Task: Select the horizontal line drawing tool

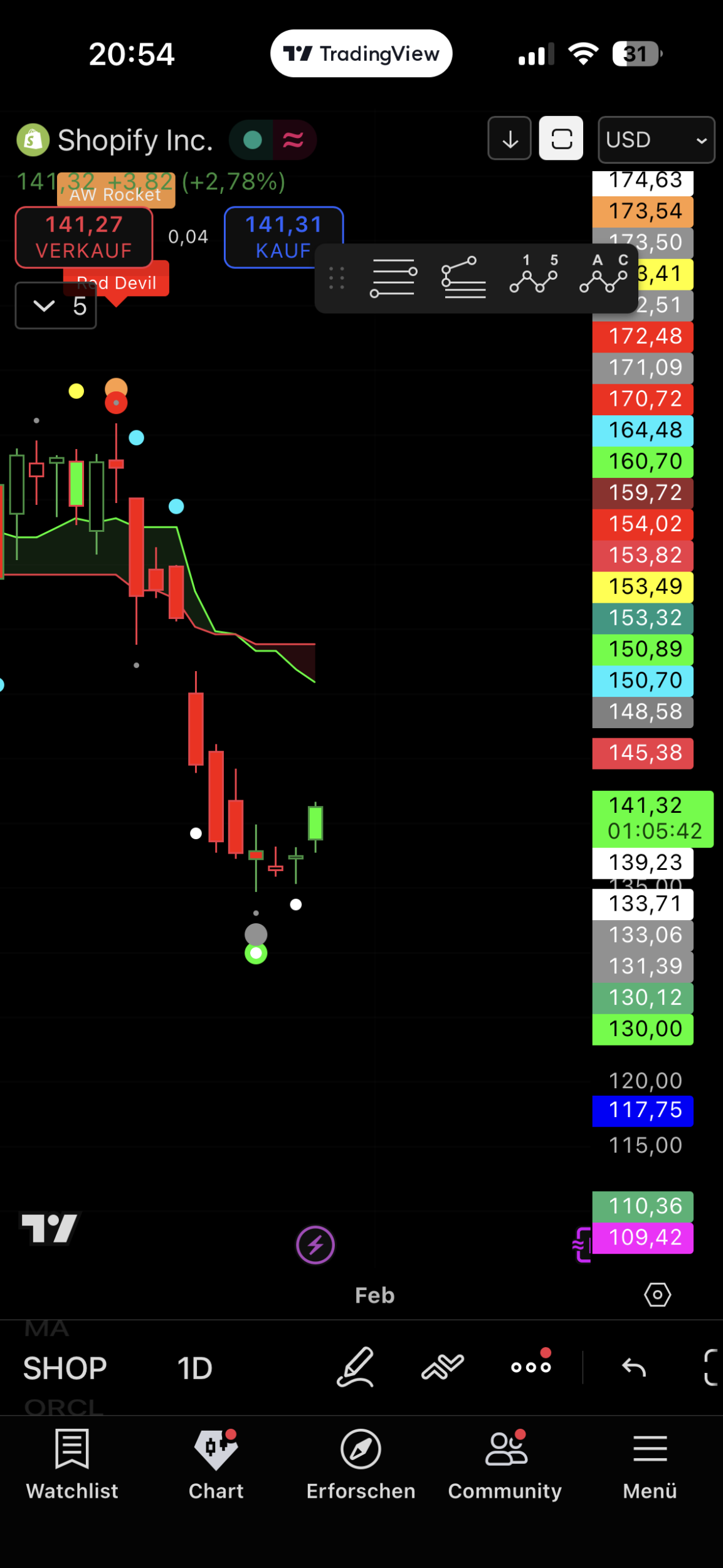Action: point(393,278)
